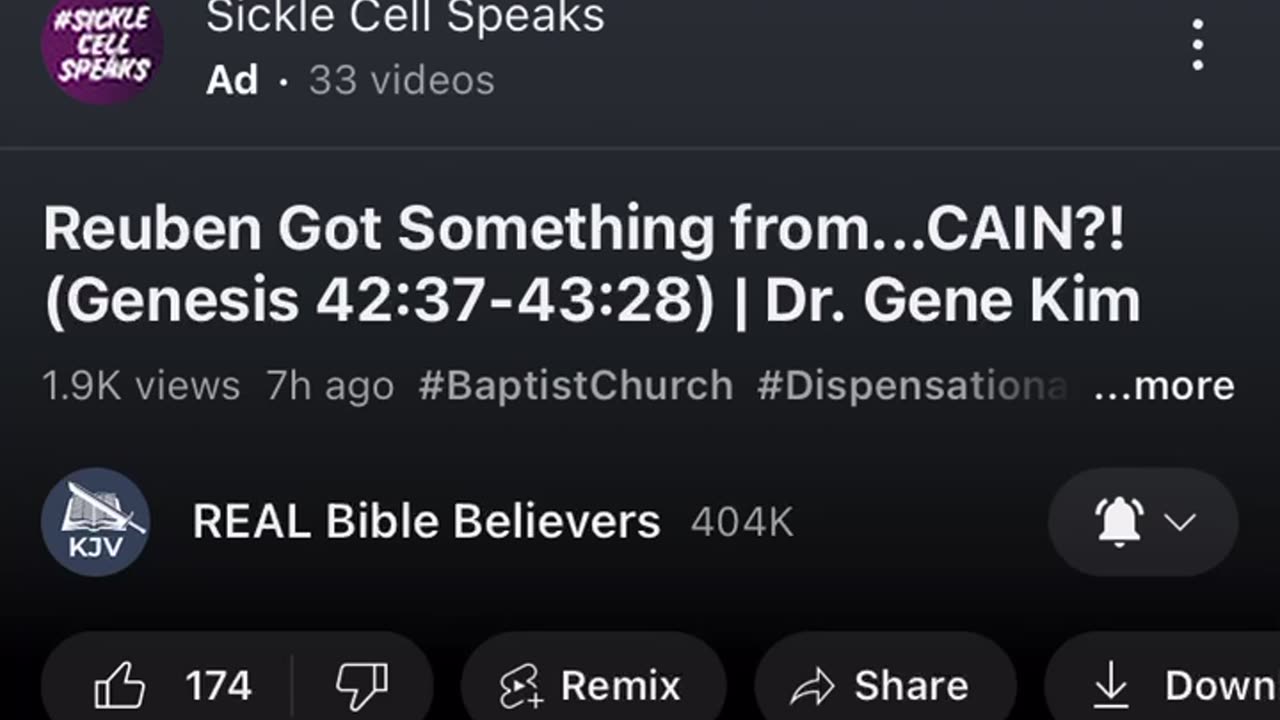The width and height of the screenshot is (1280, 720).
Task: Tap the Remix button
Action: (592, 686)
